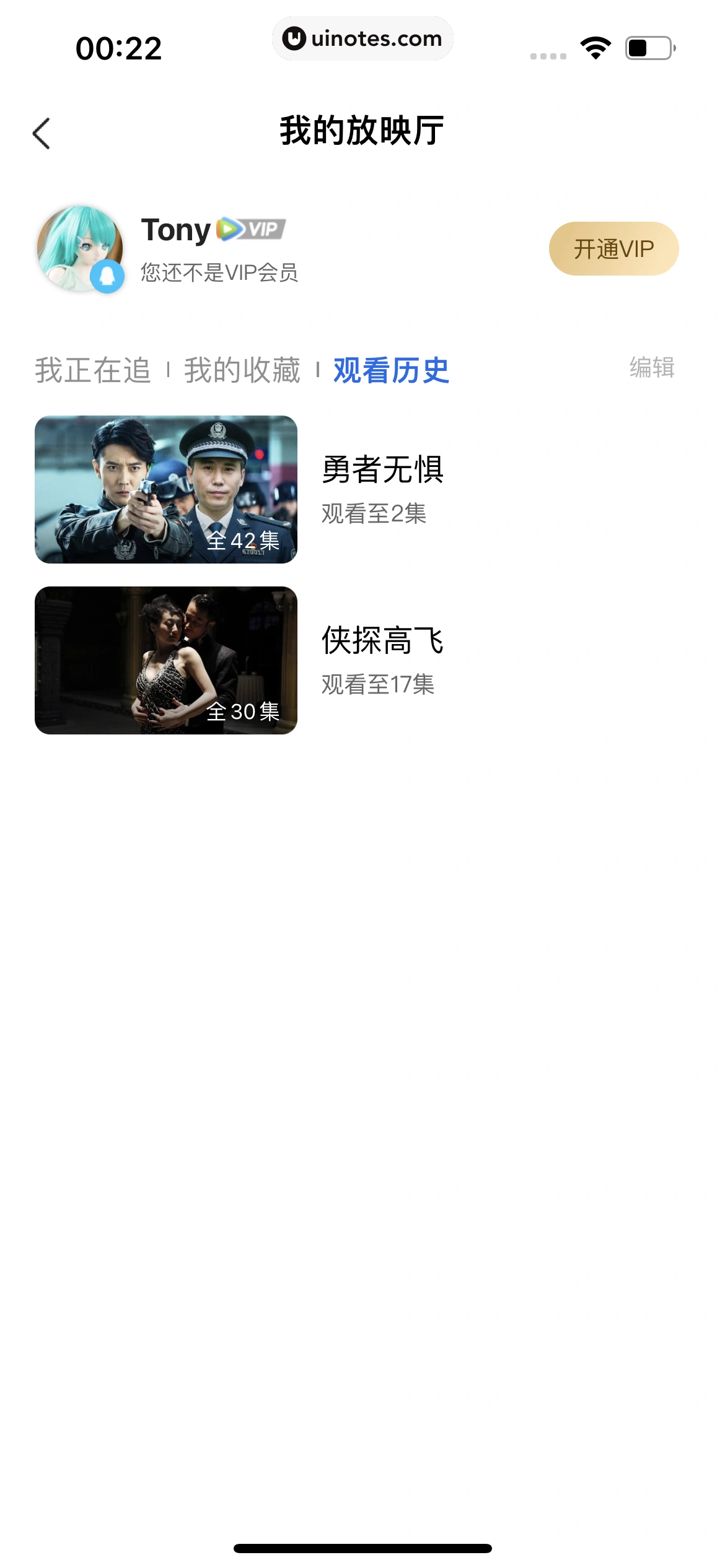Screen dimensions: 725x1568
Task: Open Tony's profile avatar
Action: [80, 249]
